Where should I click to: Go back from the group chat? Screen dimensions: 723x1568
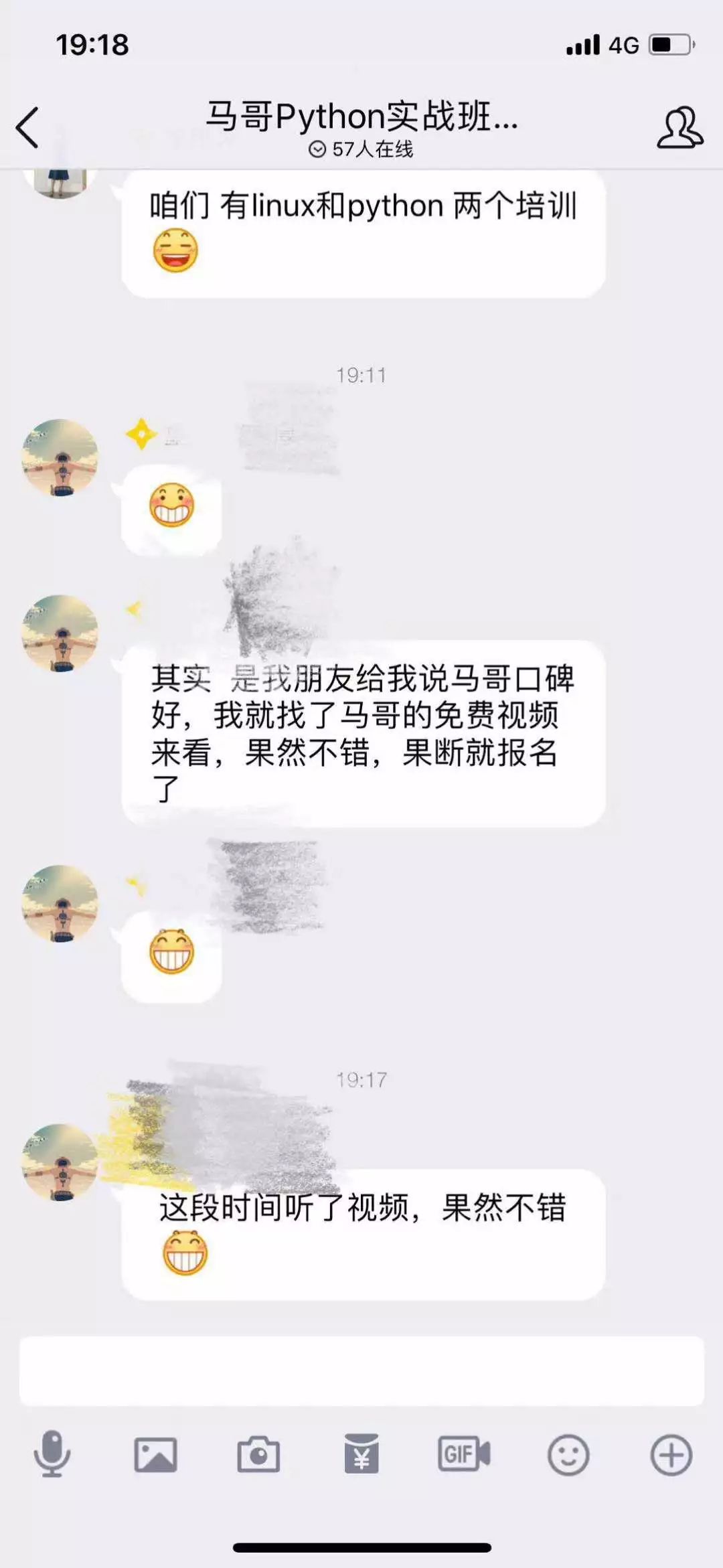27,127
